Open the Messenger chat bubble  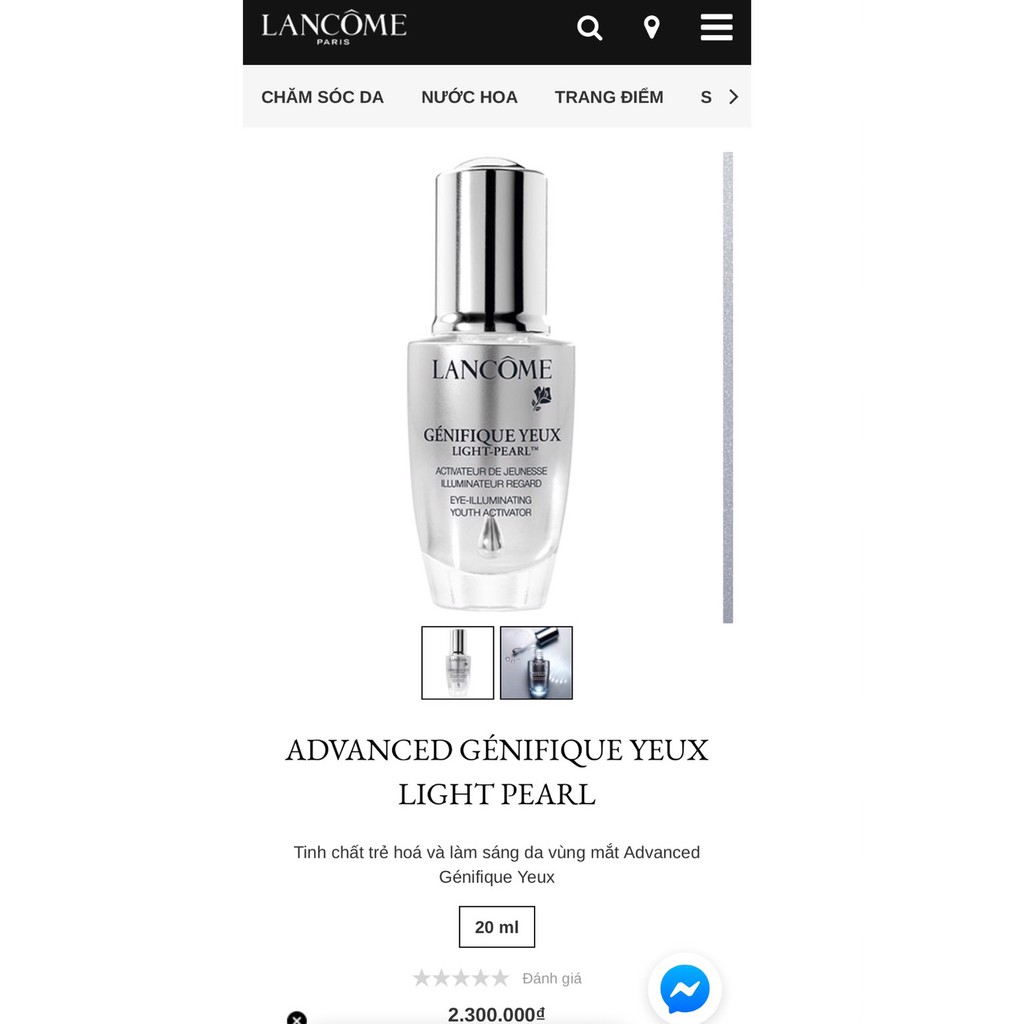coord(685,990)
